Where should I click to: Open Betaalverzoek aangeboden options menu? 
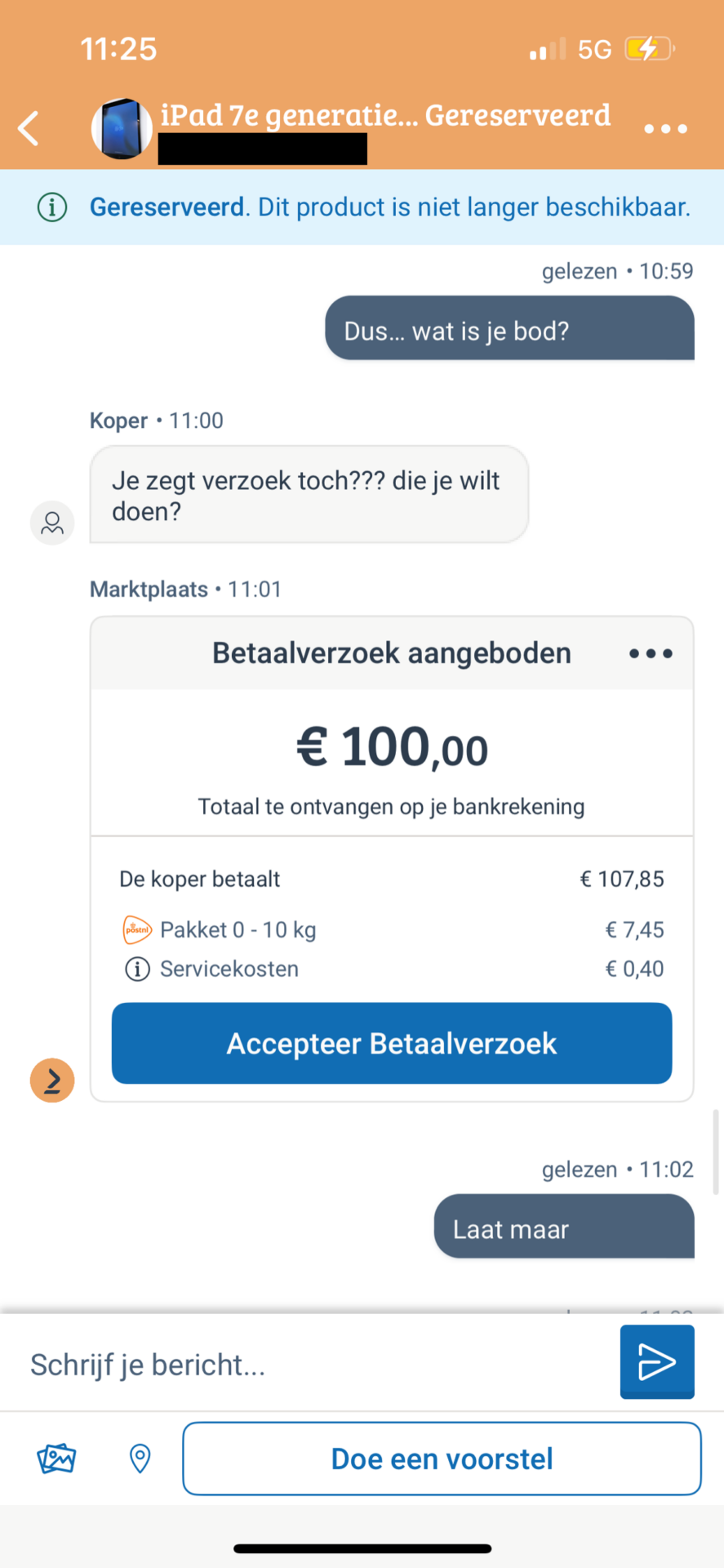651,653
